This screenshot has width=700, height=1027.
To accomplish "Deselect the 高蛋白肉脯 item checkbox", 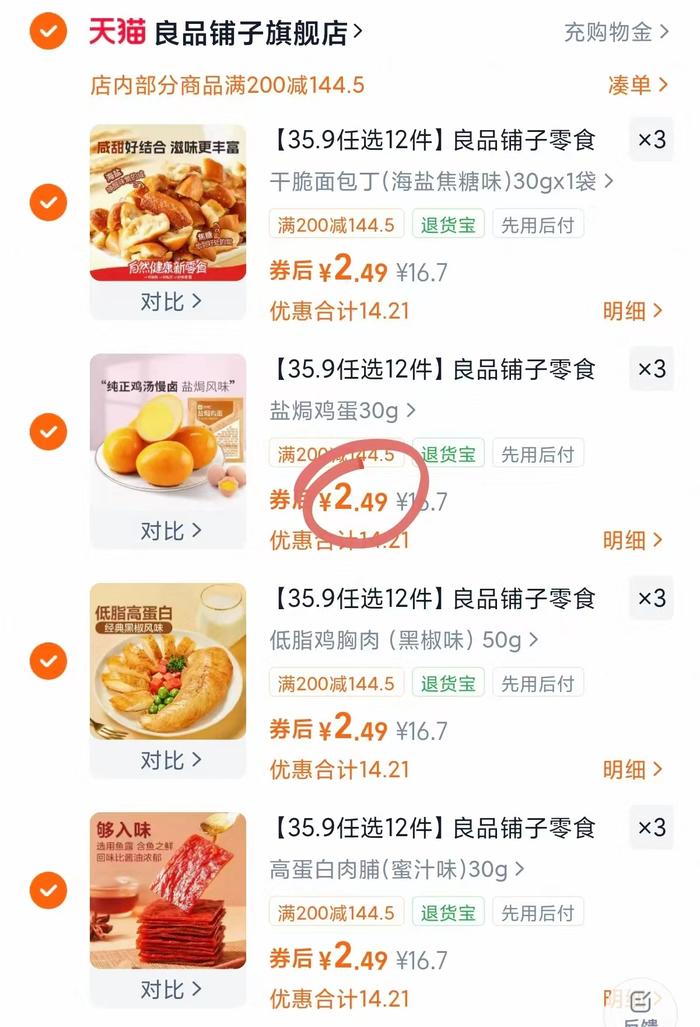I will [48, 890].
